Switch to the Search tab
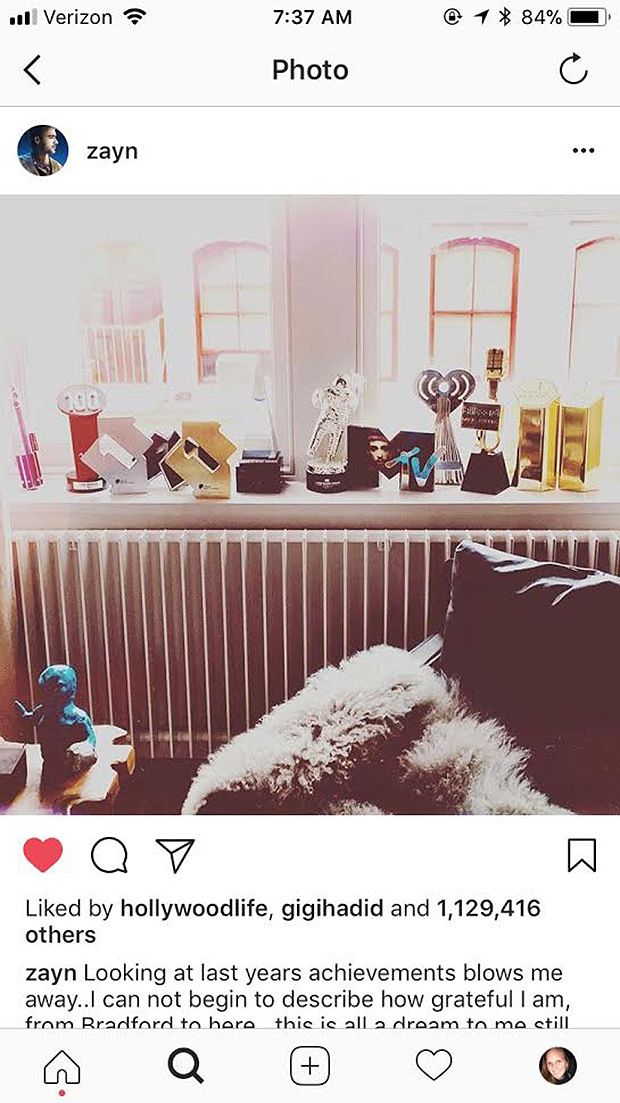The image size is (620, 1103). [186, 1066]
